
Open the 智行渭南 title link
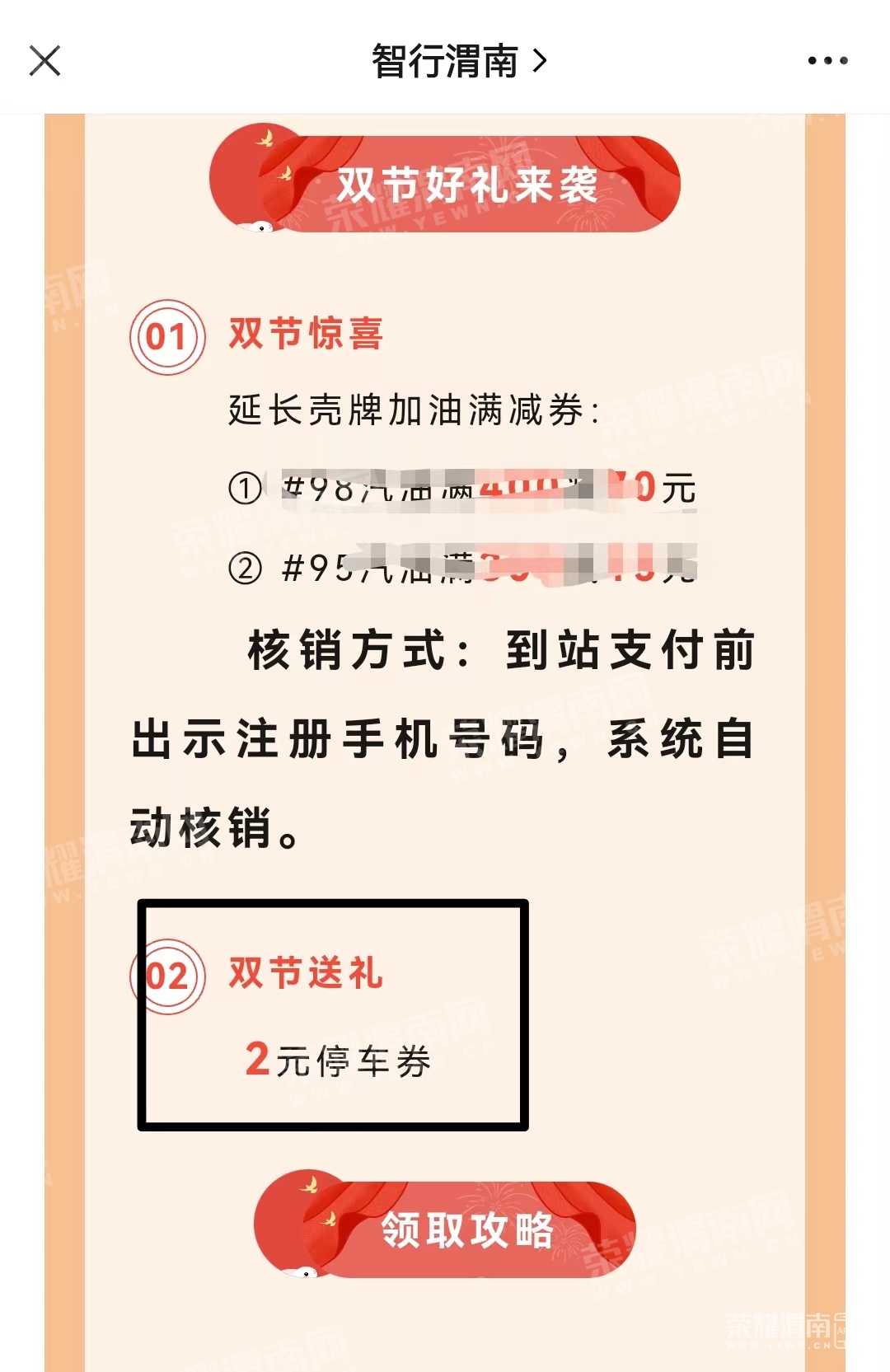(x=457, y=61)
